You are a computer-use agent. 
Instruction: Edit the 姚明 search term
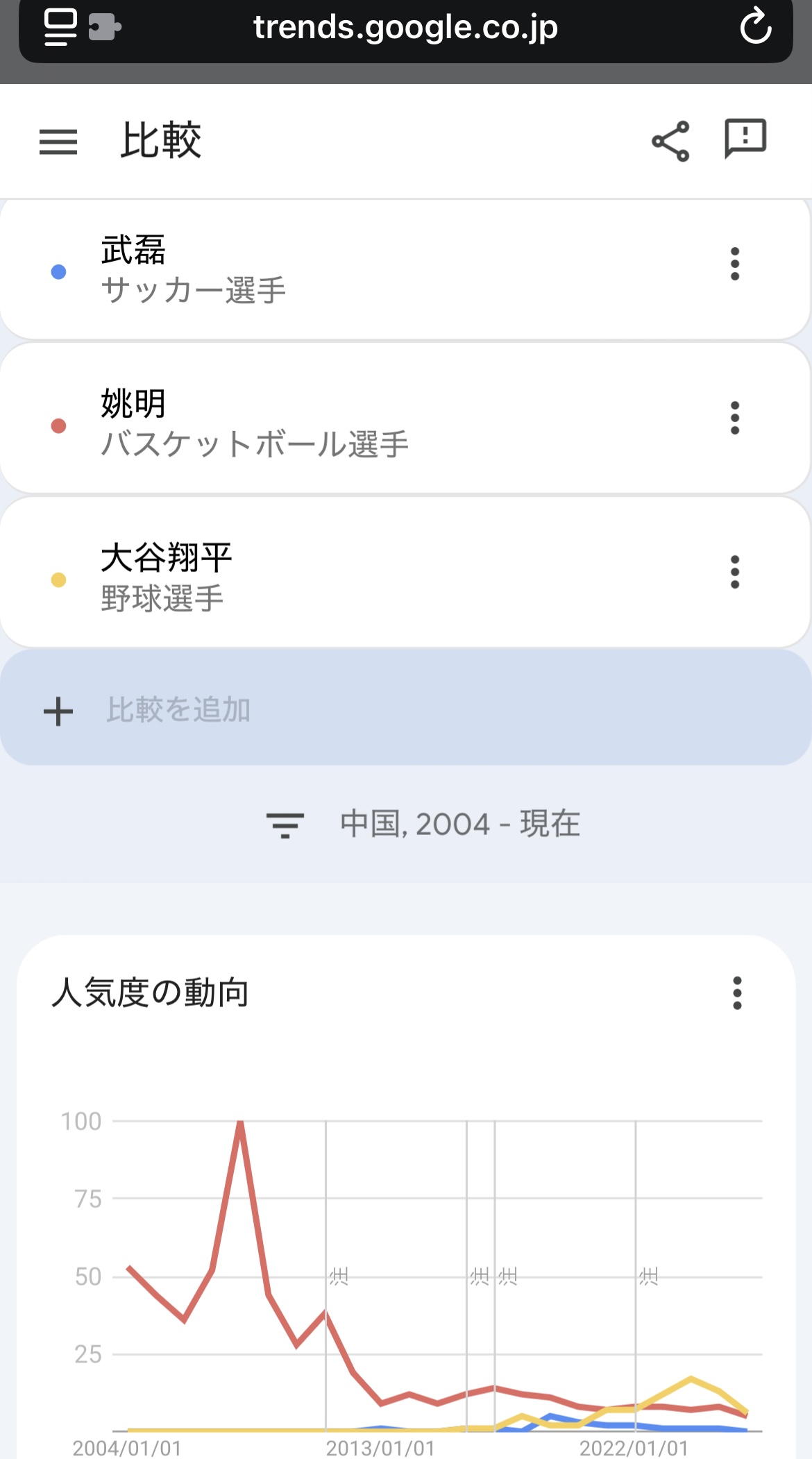254,423
